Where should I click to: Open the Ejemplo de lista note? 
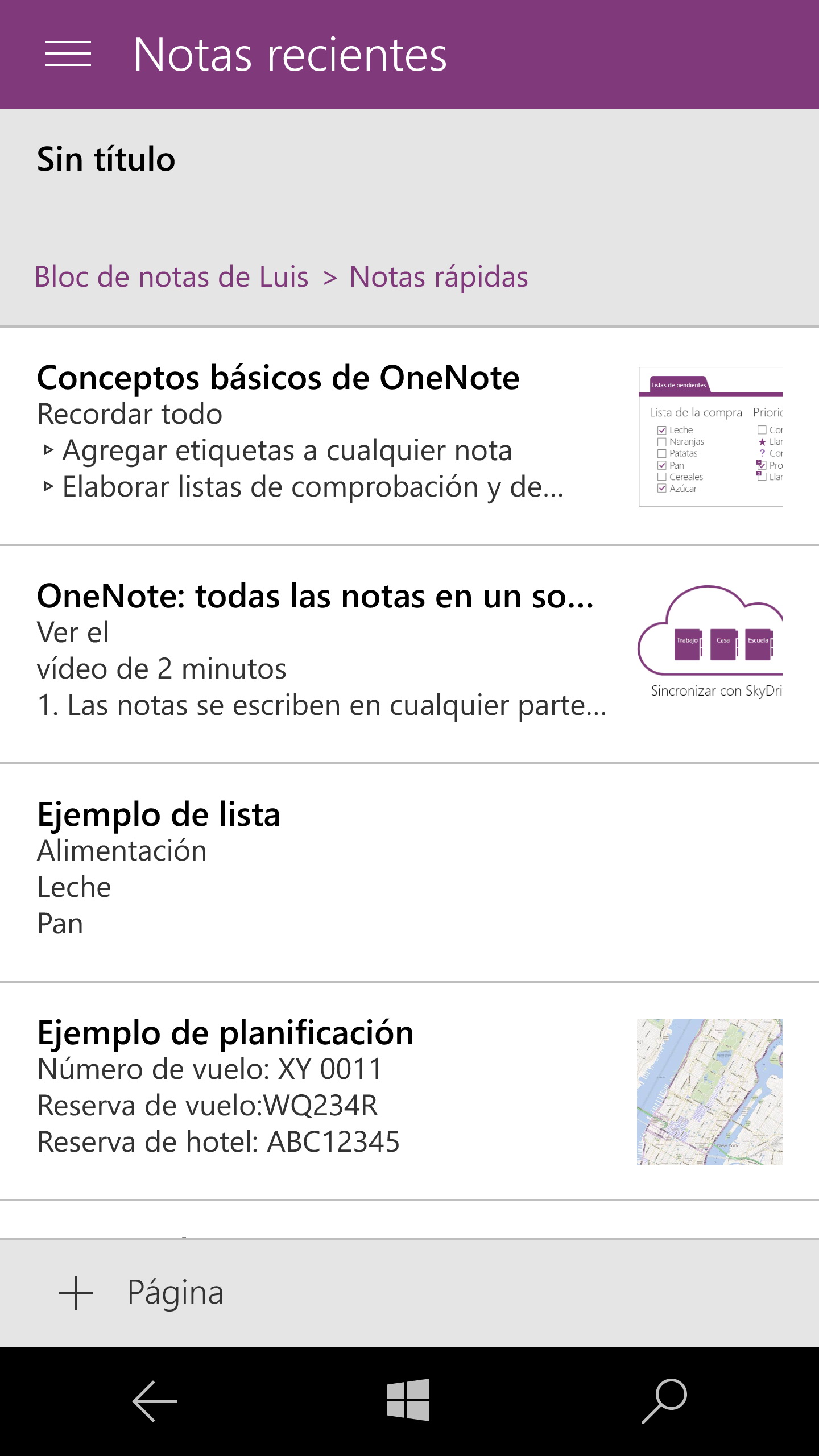[409, 872]
